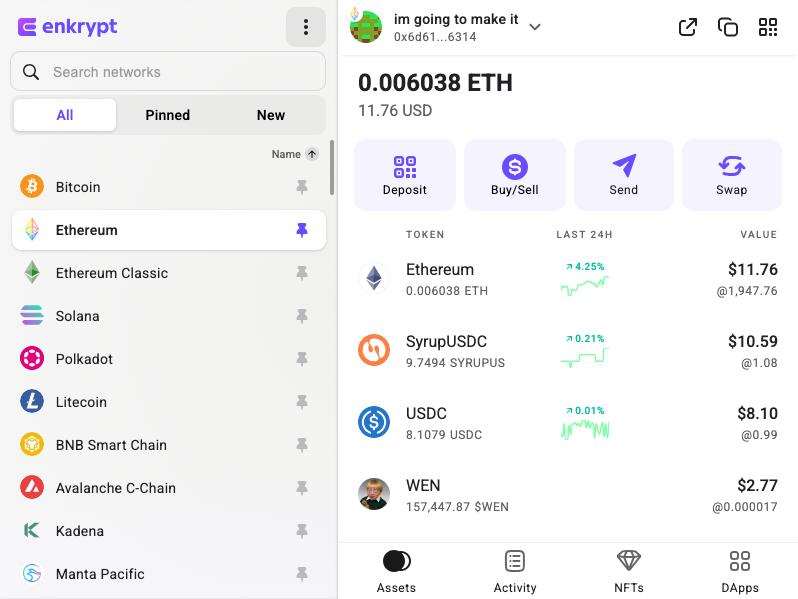The image size is (798, 599).
Task: Unpin the Ethereum network
Action: (x=302, y=230)
